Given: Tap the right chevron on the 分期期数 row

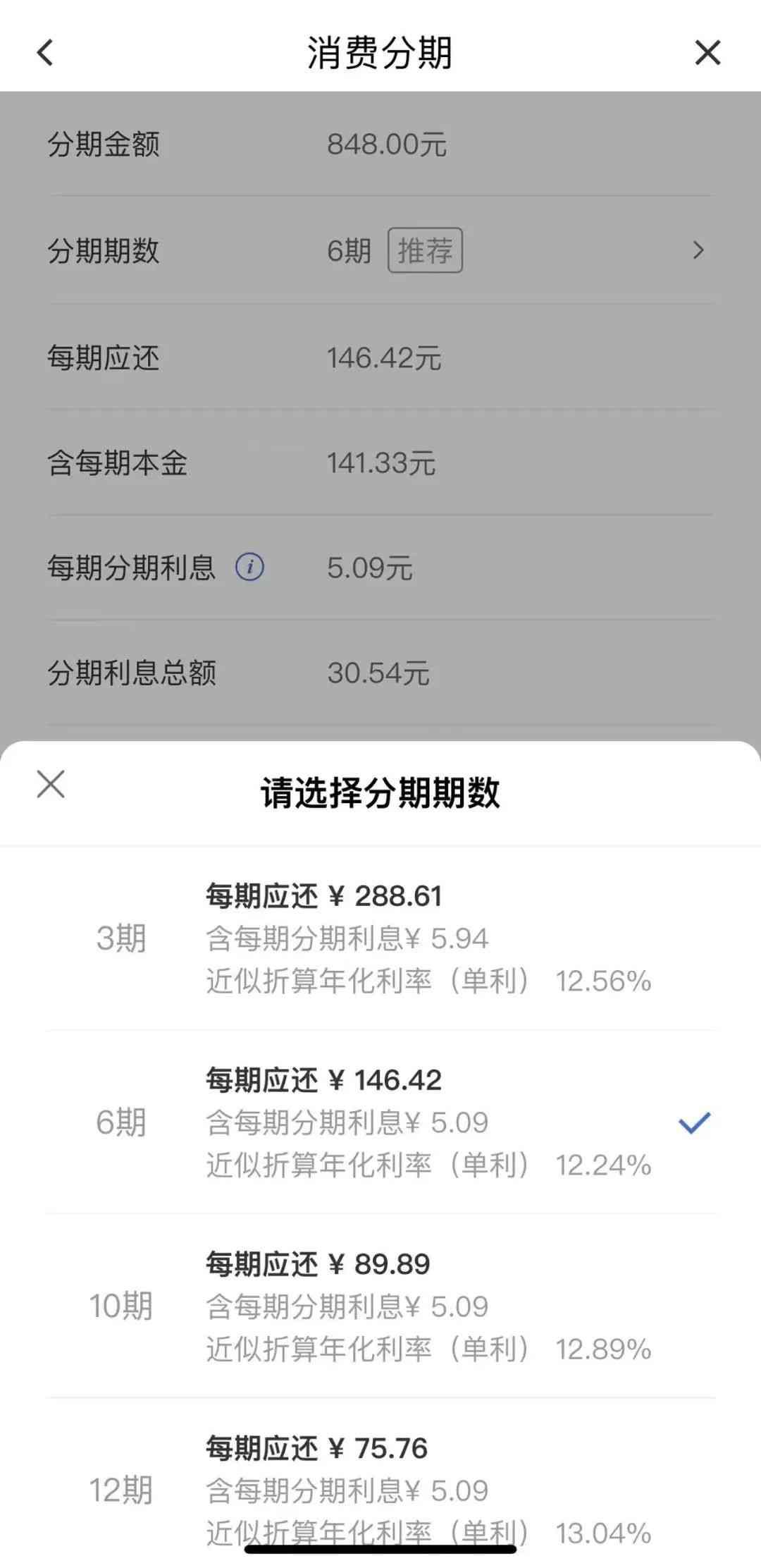Looking at the screenshot, I should (698, 250).
